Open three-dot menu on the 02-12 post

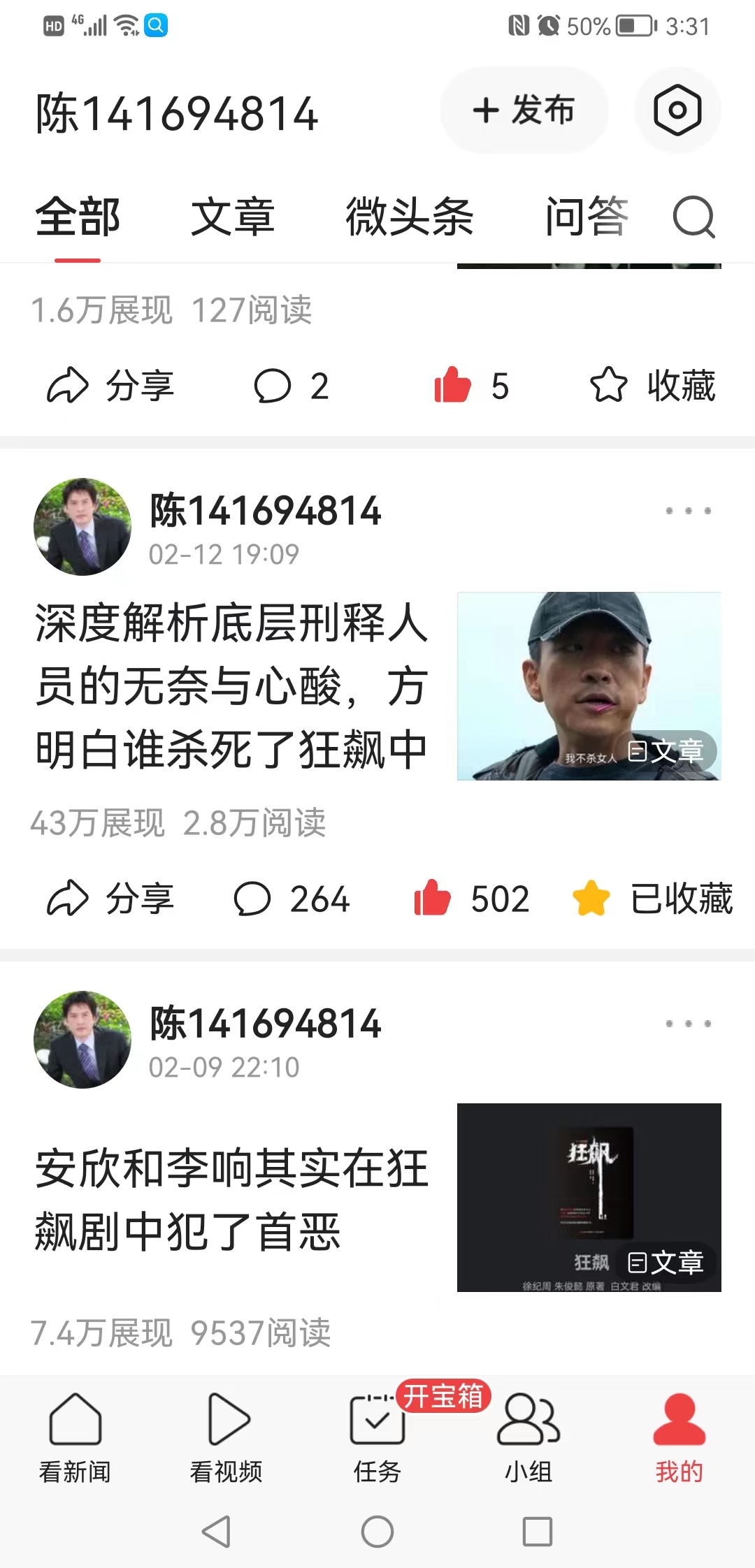point(687,512)
